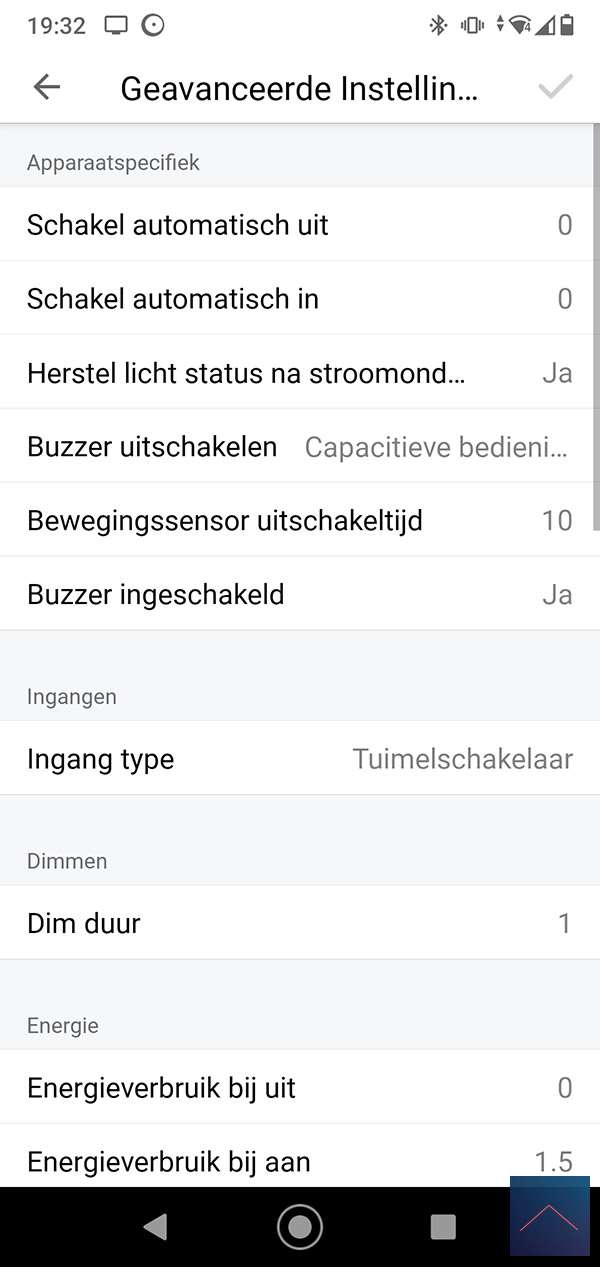The width and height of the screenshot is (600, 1267).
Task: Tap the system home button
Action: [x=300, y=1227]
